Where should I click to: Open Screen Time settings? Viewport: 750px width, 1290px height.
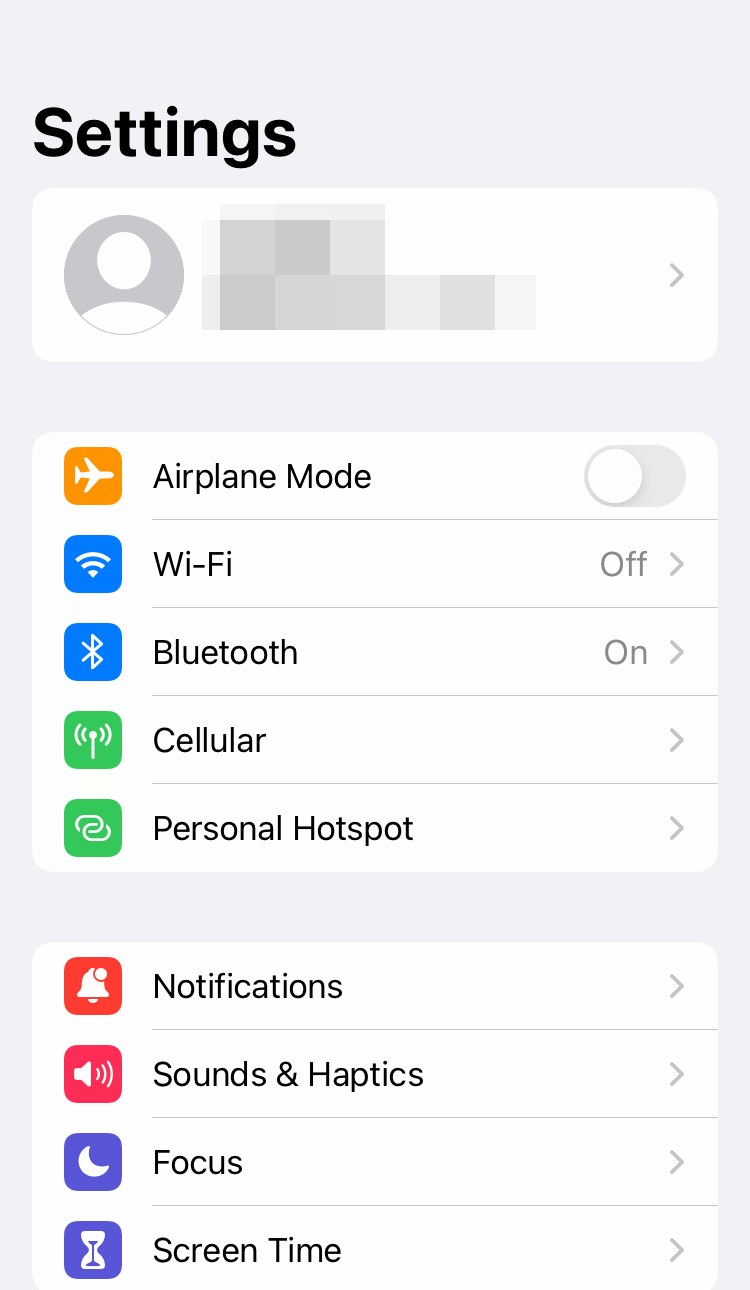pos(375,1248)
